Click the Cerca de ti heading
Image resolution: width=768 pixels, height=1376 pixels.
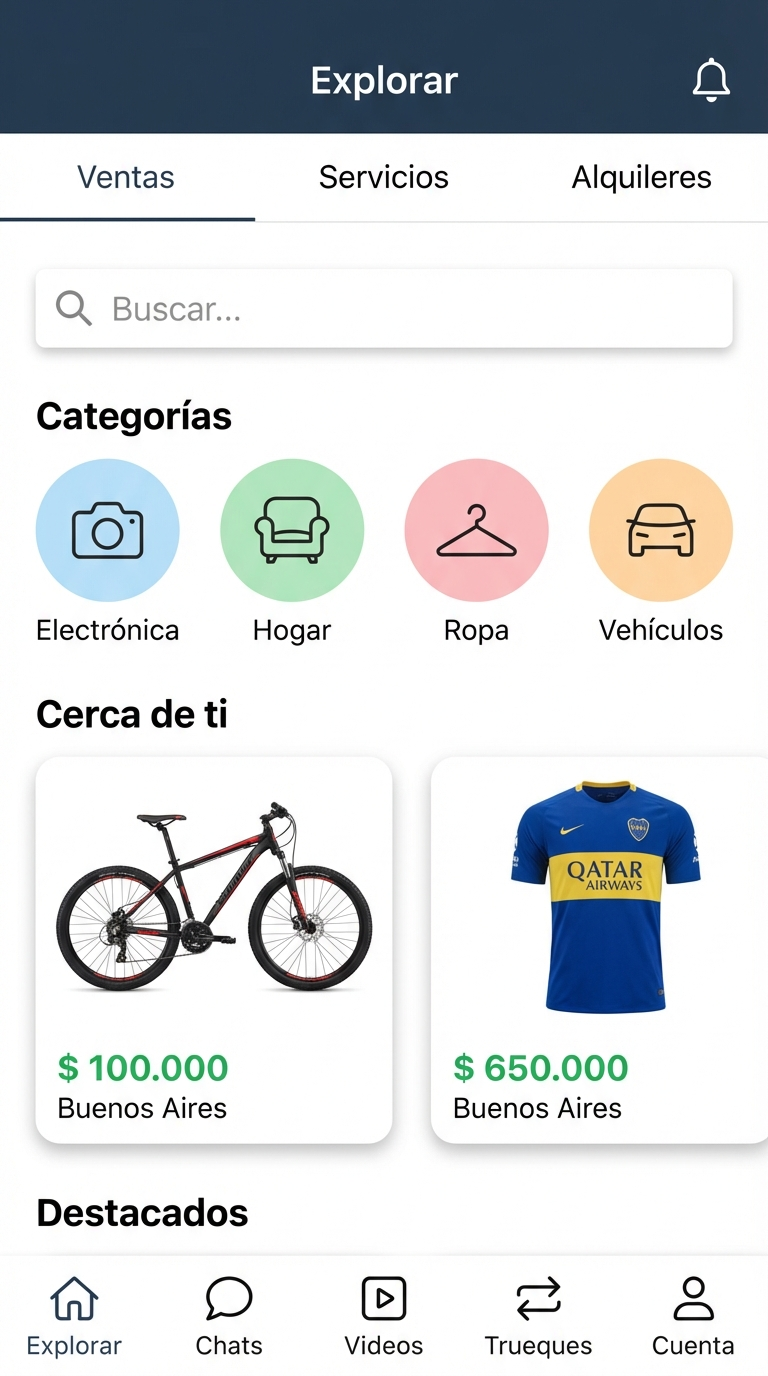tap(132, 714)
